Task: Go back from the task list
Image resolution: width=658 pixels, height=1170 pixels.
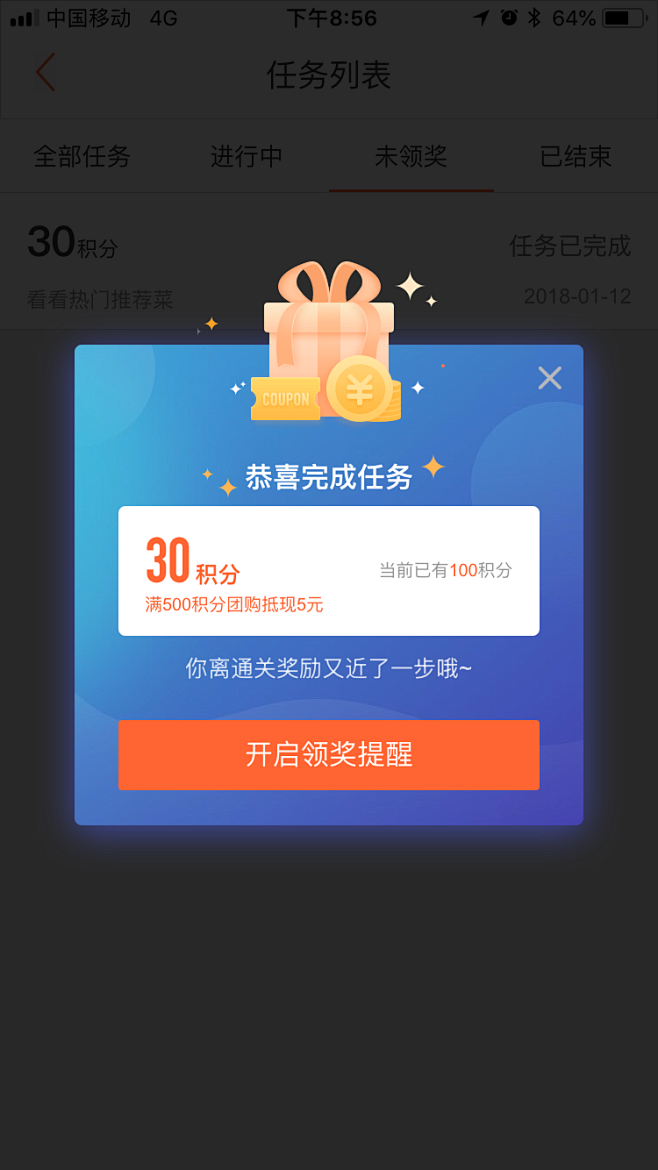Action: pyautogui.click(x=46, y=73)
